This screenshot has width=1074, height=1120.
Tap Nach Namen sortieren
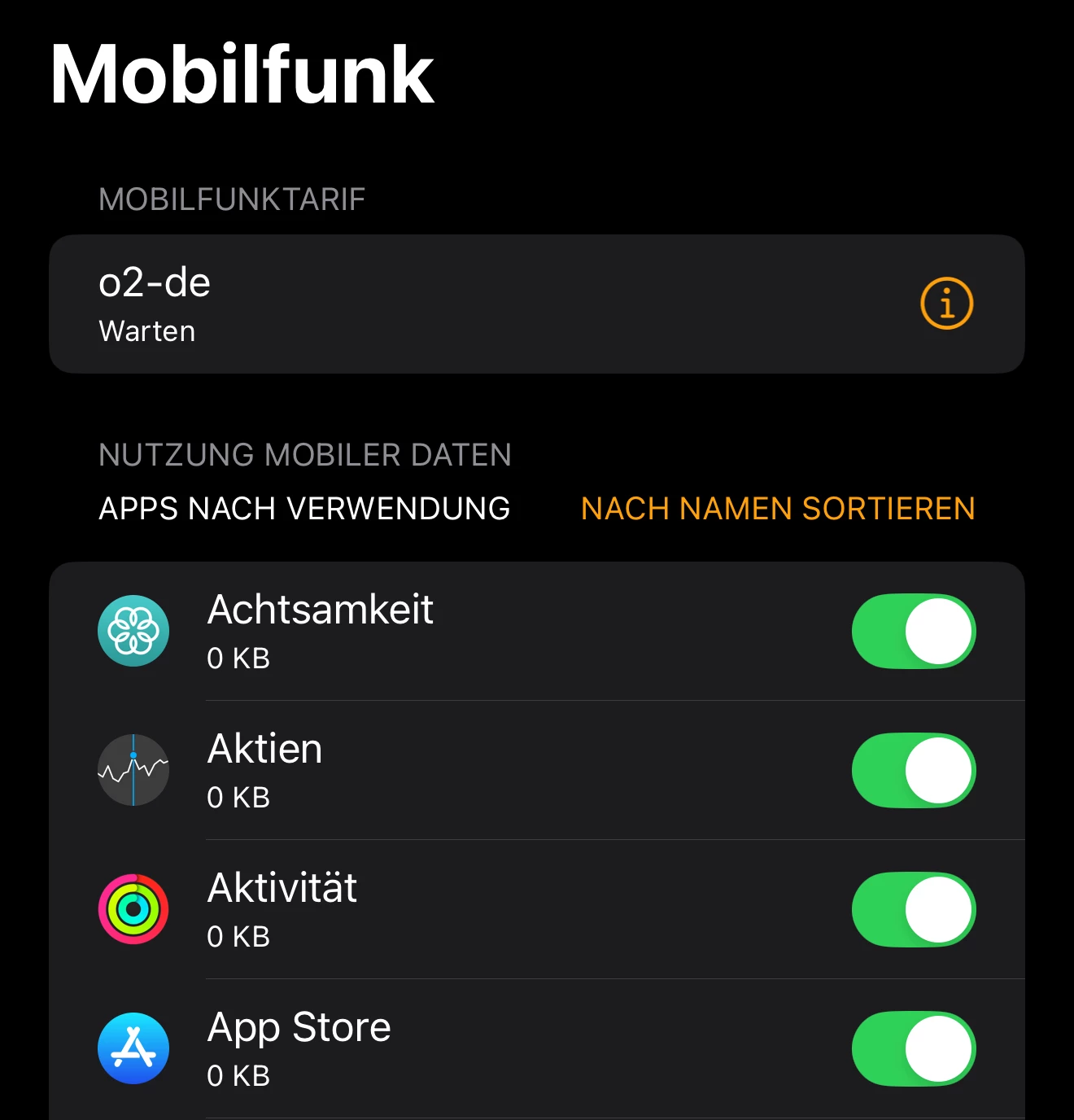[x=778, y=509]
